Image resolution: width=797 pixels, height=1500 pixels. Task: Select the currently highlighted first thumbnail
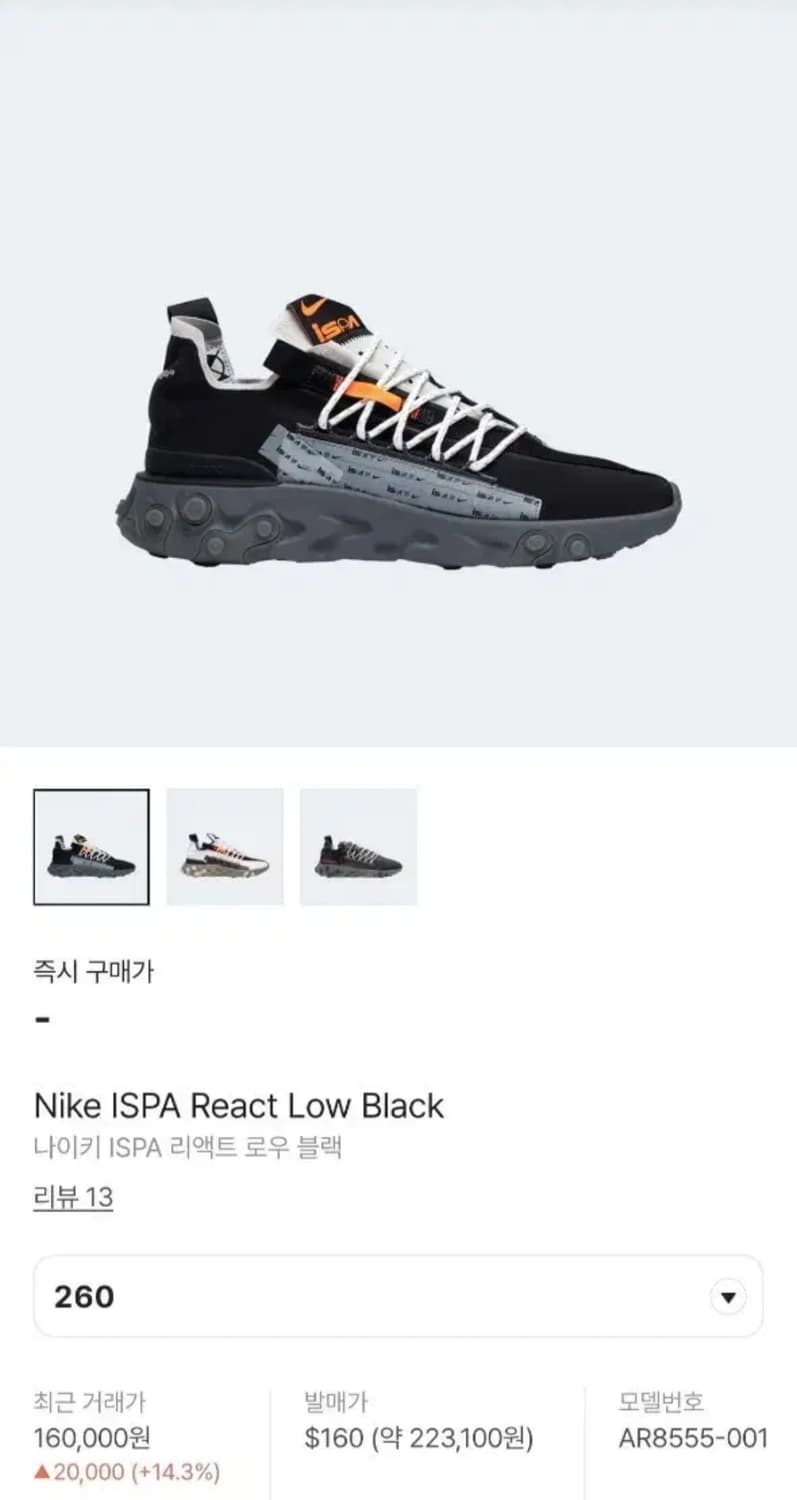coord(91,845)
